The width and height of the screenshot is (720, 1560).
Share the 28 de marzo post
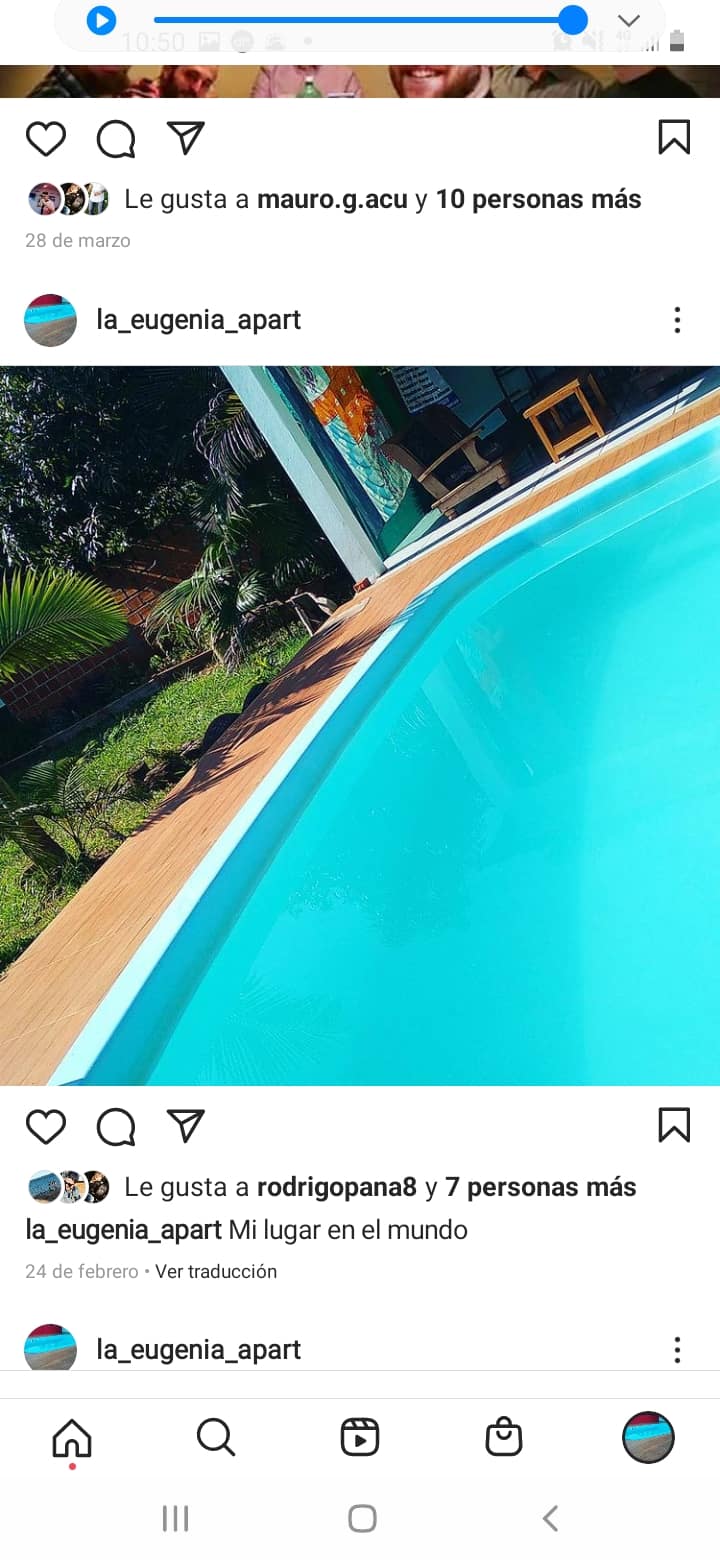click(x=186, y=138)
